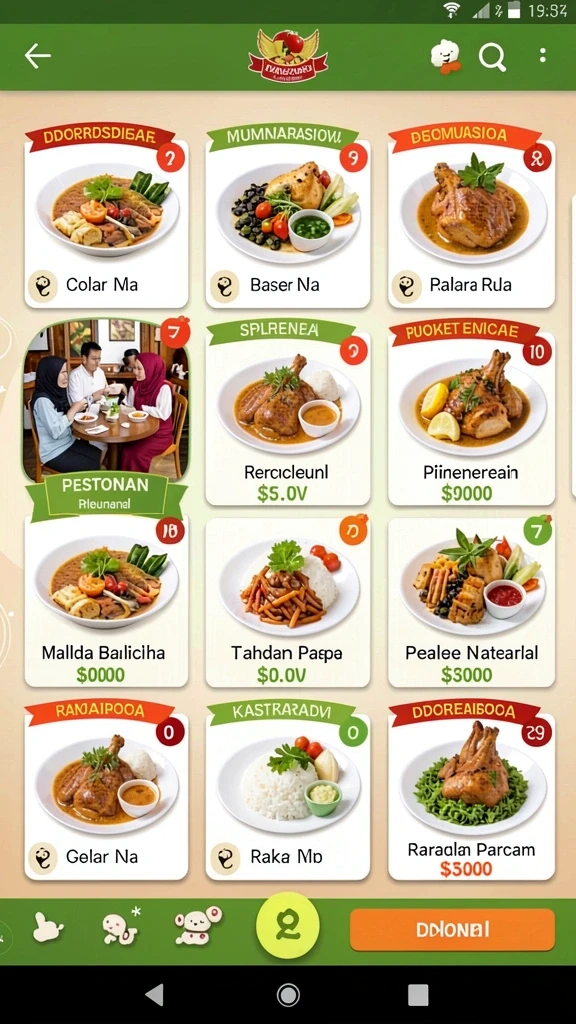
Task: View the Palara Rula dish
Action: coord(472,217)
